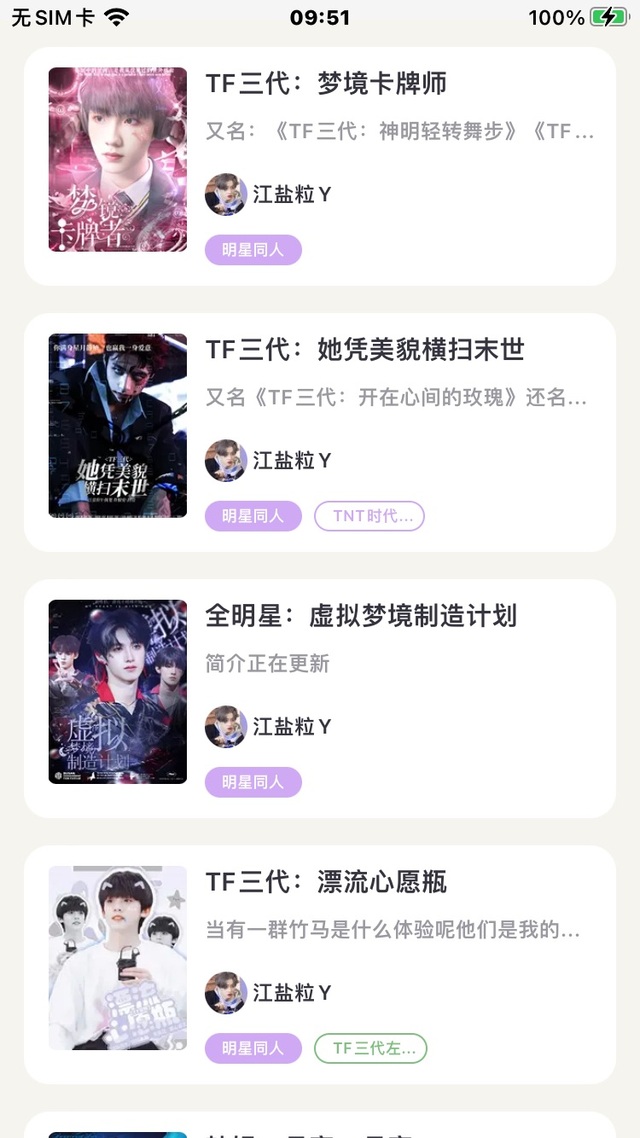Viewport: 640px width, 1138px height.
Task: Tap the TNT时代 tag chip
Action: pos(369,516)
